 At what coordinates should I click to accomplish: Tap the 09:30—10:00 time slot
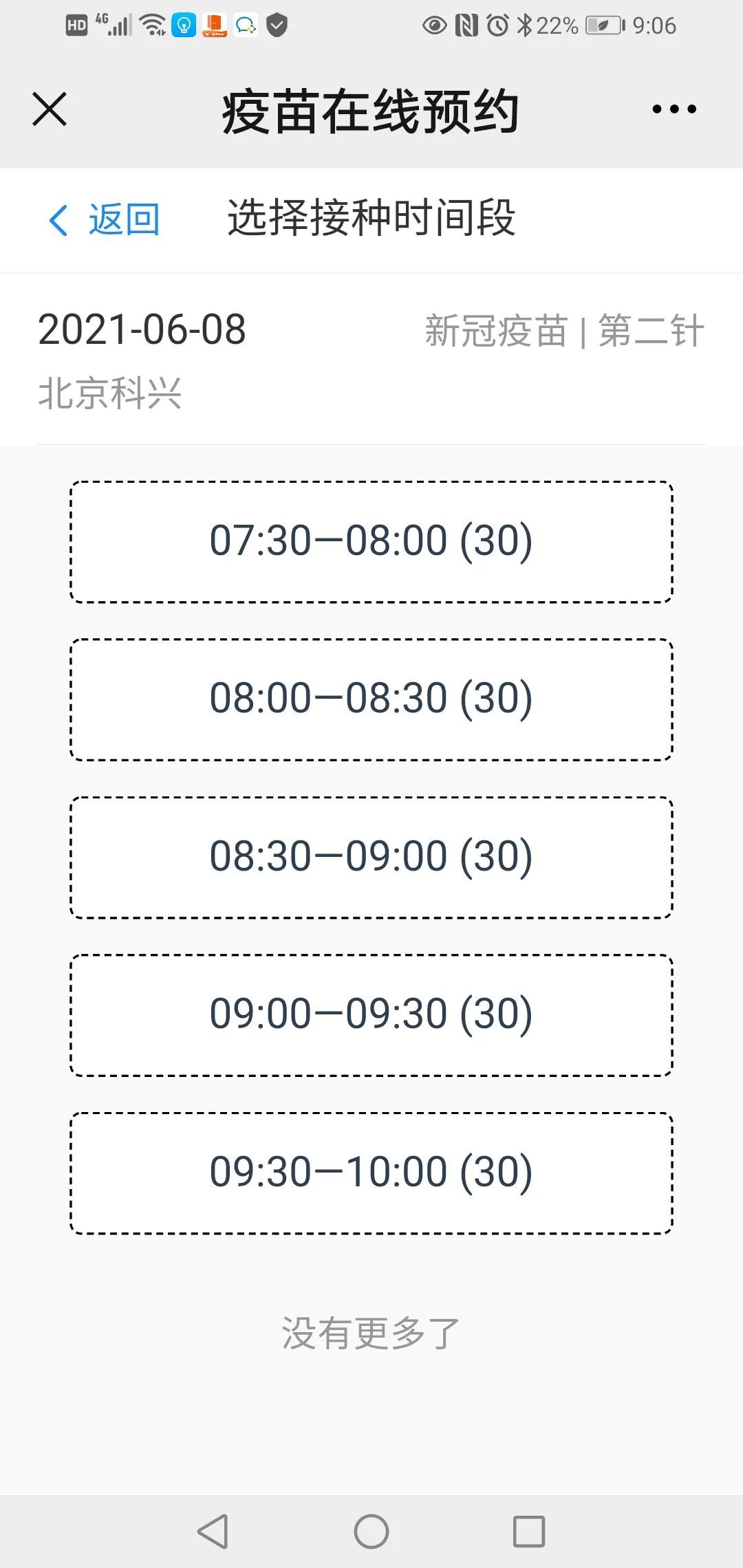pyautogui.click(x=371, y=1173)
